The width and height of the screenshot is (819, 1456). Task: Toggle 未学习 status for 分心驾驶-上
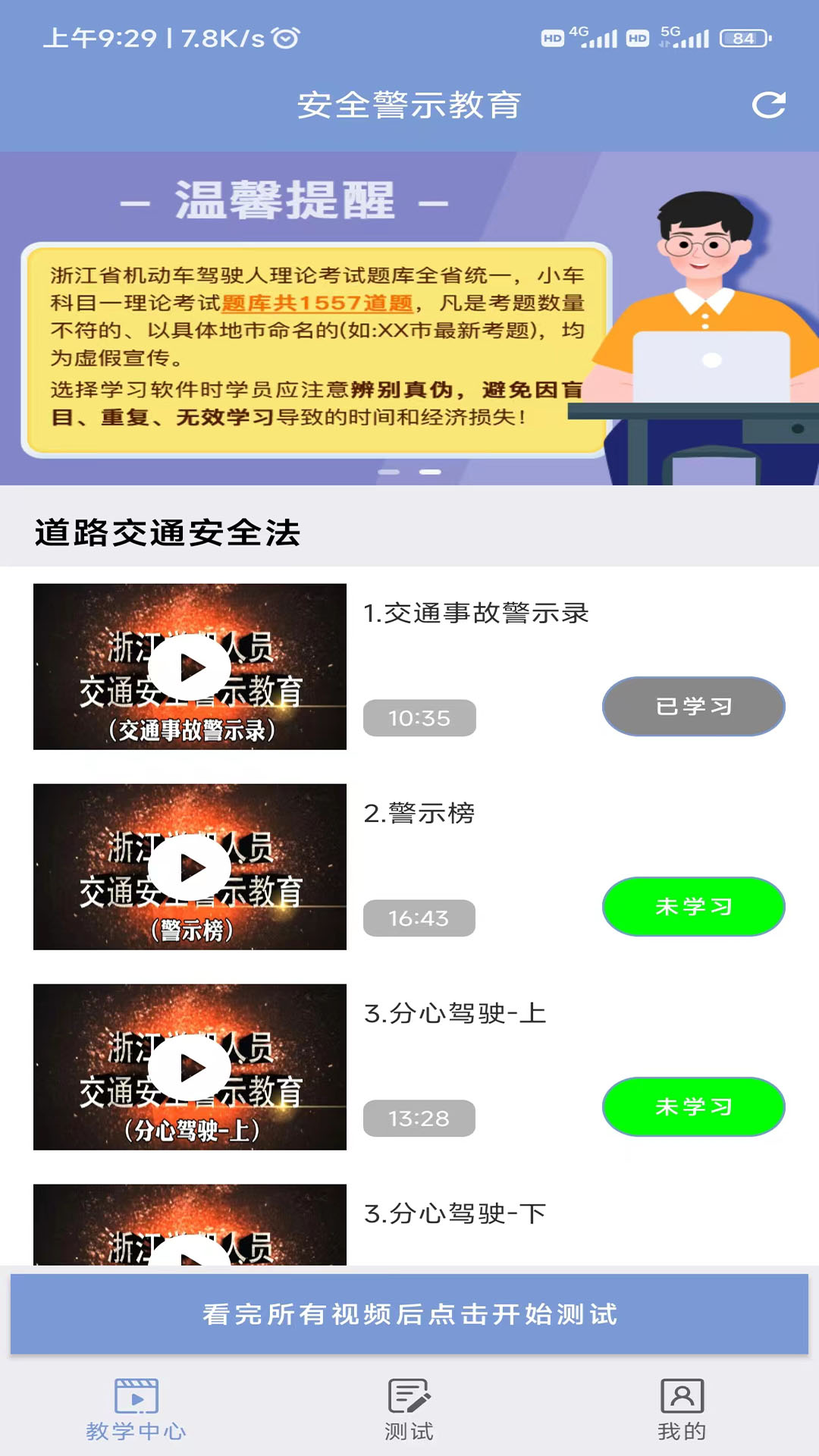click(693, 1107)
